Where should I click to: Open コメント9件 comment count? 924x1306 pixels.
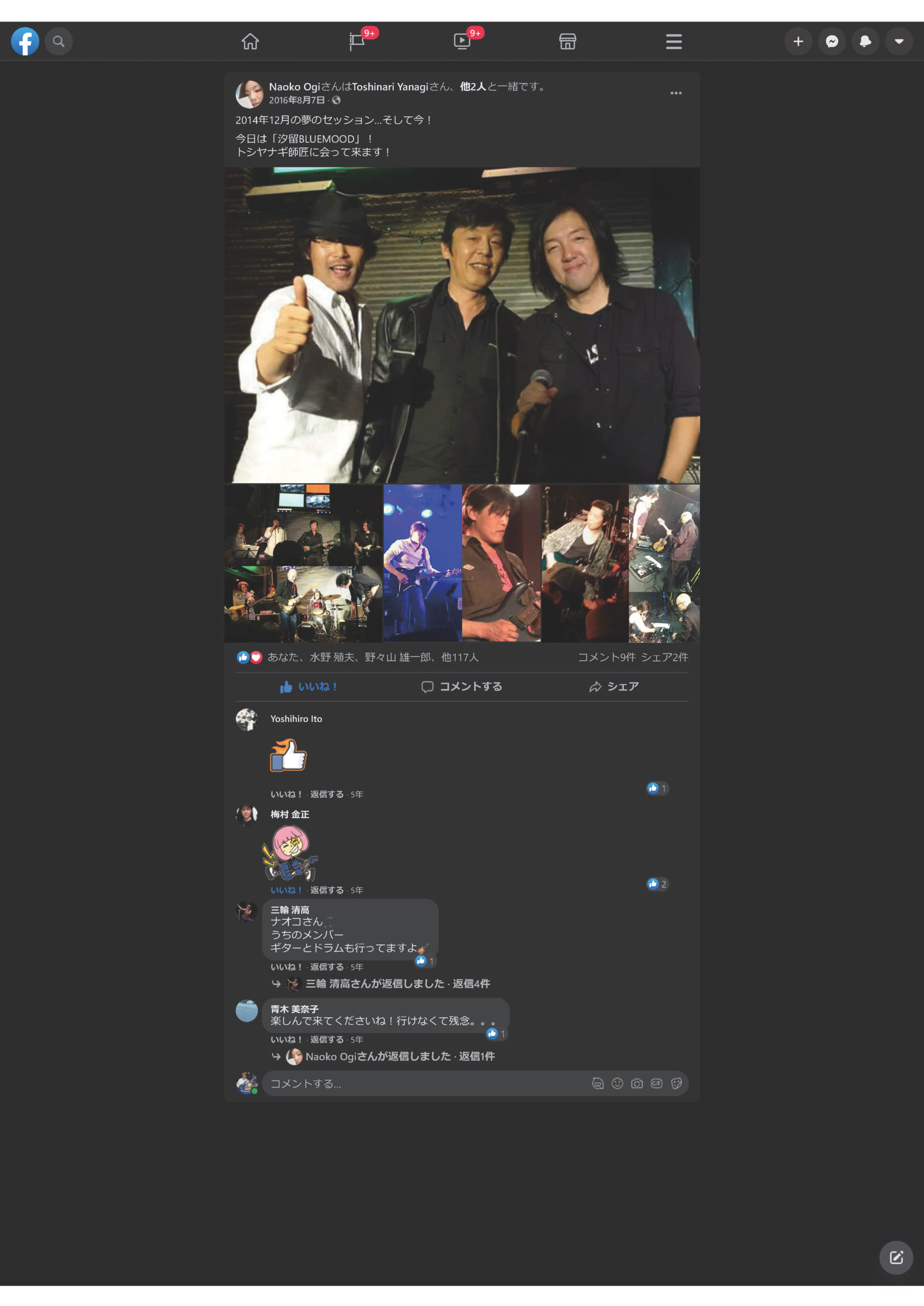tap(607, 657)
